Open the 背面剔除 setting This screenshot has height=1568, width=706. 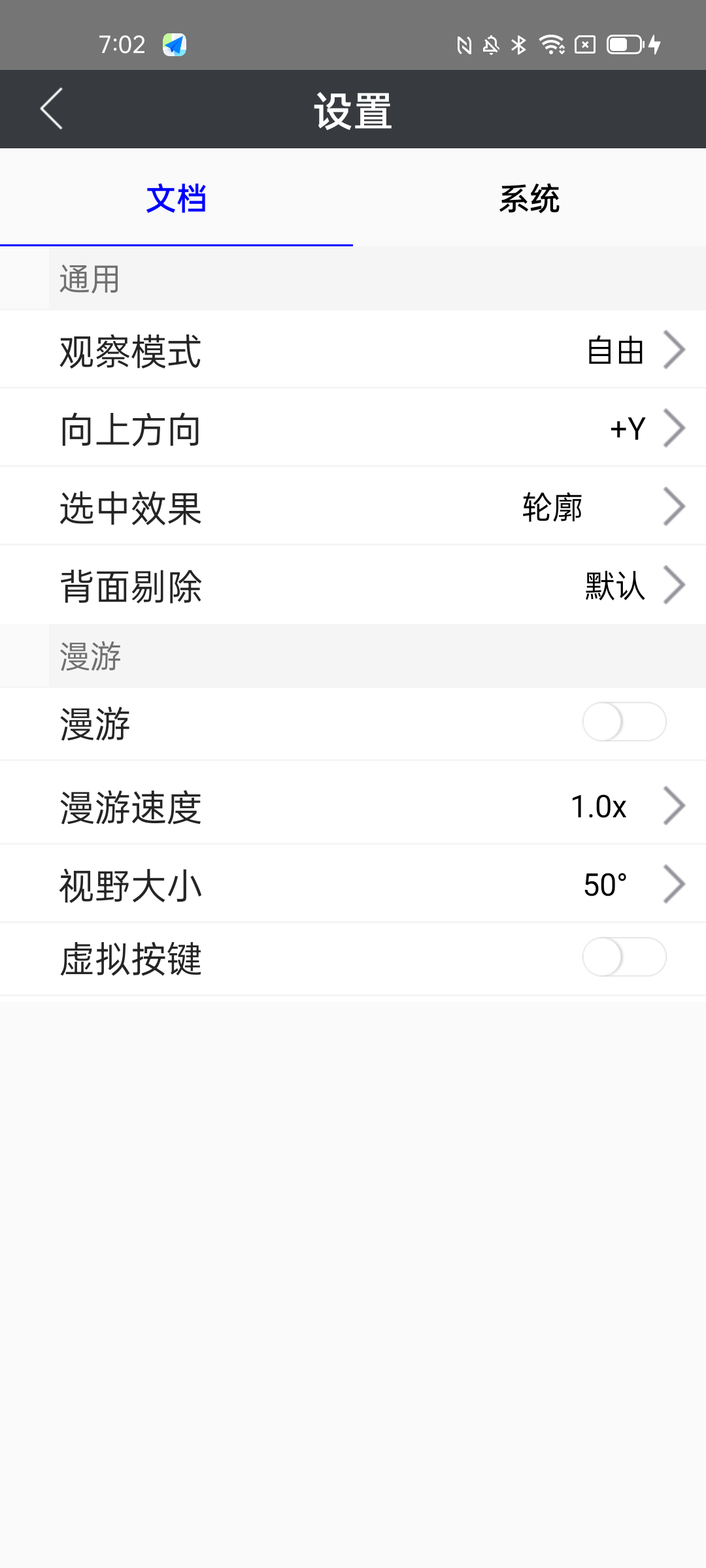pos(353,585)
